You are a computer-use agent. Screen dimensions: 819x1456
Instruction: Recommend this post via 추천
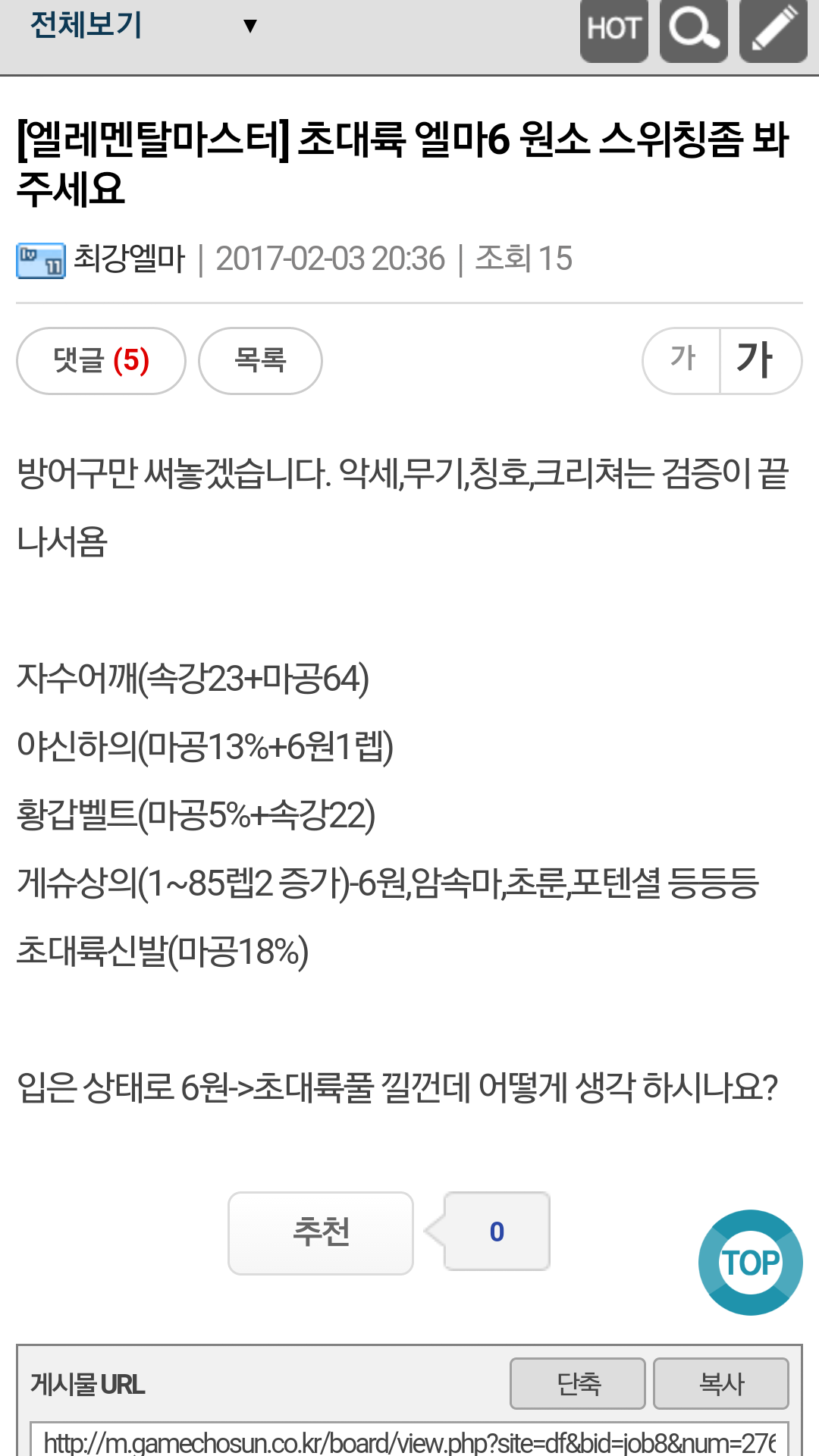321,1233
